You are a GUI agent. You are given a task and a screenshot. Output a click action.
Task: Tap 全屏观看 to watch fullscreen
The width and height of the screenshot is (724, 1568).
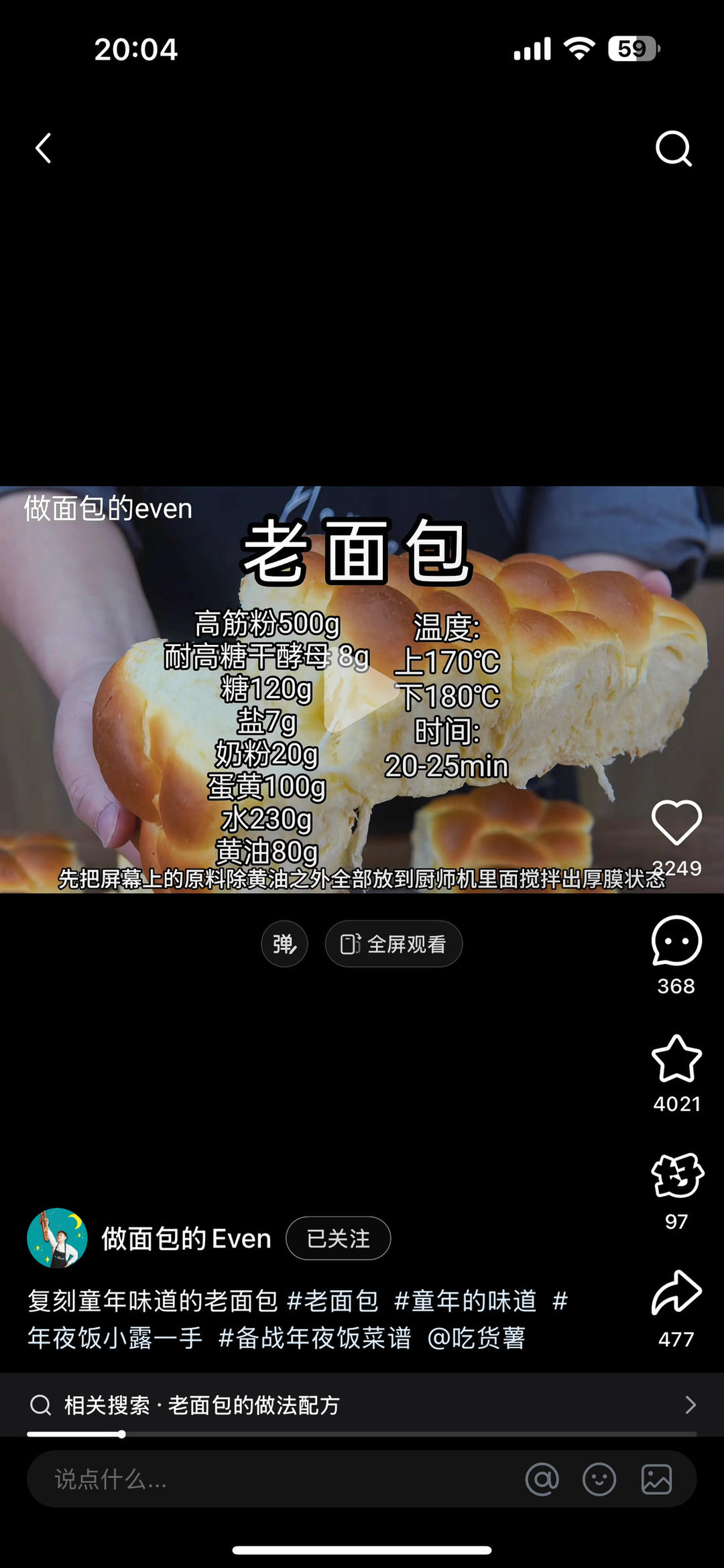[x=394, y=944]
